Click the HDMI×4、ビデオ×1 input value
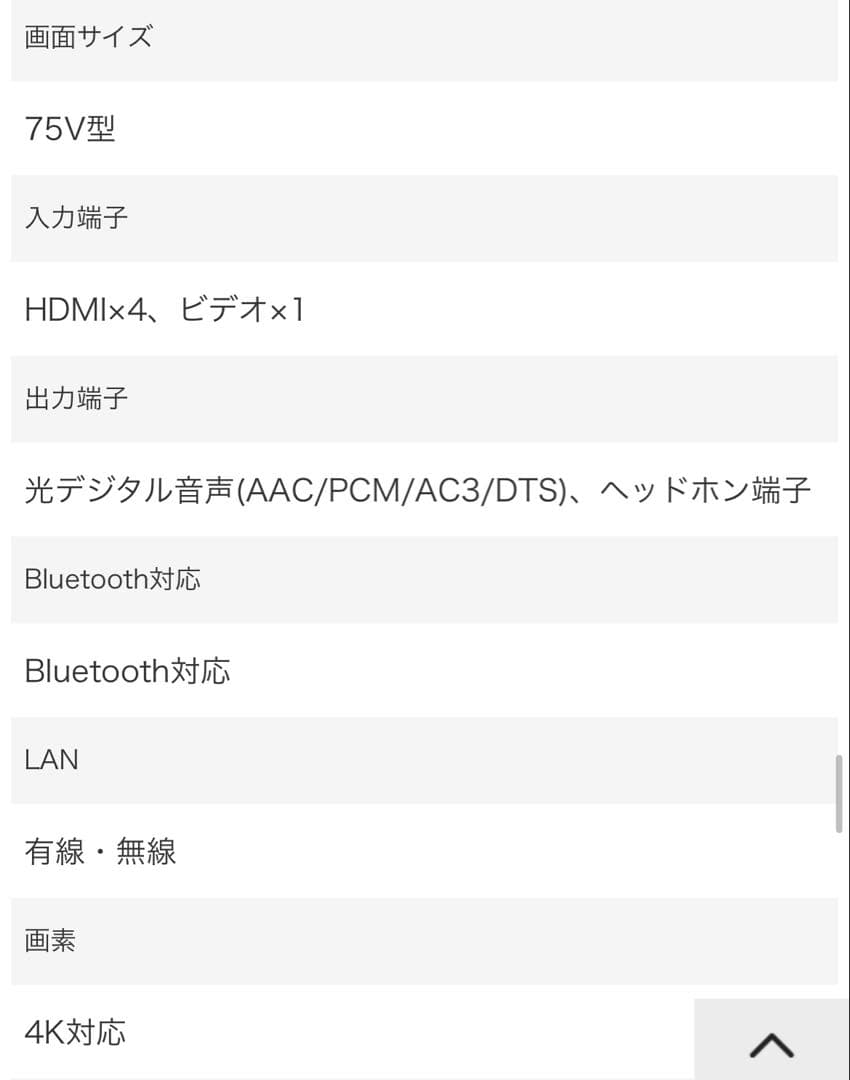This screenshot has height=1080, width=850. tap(168, 308)
